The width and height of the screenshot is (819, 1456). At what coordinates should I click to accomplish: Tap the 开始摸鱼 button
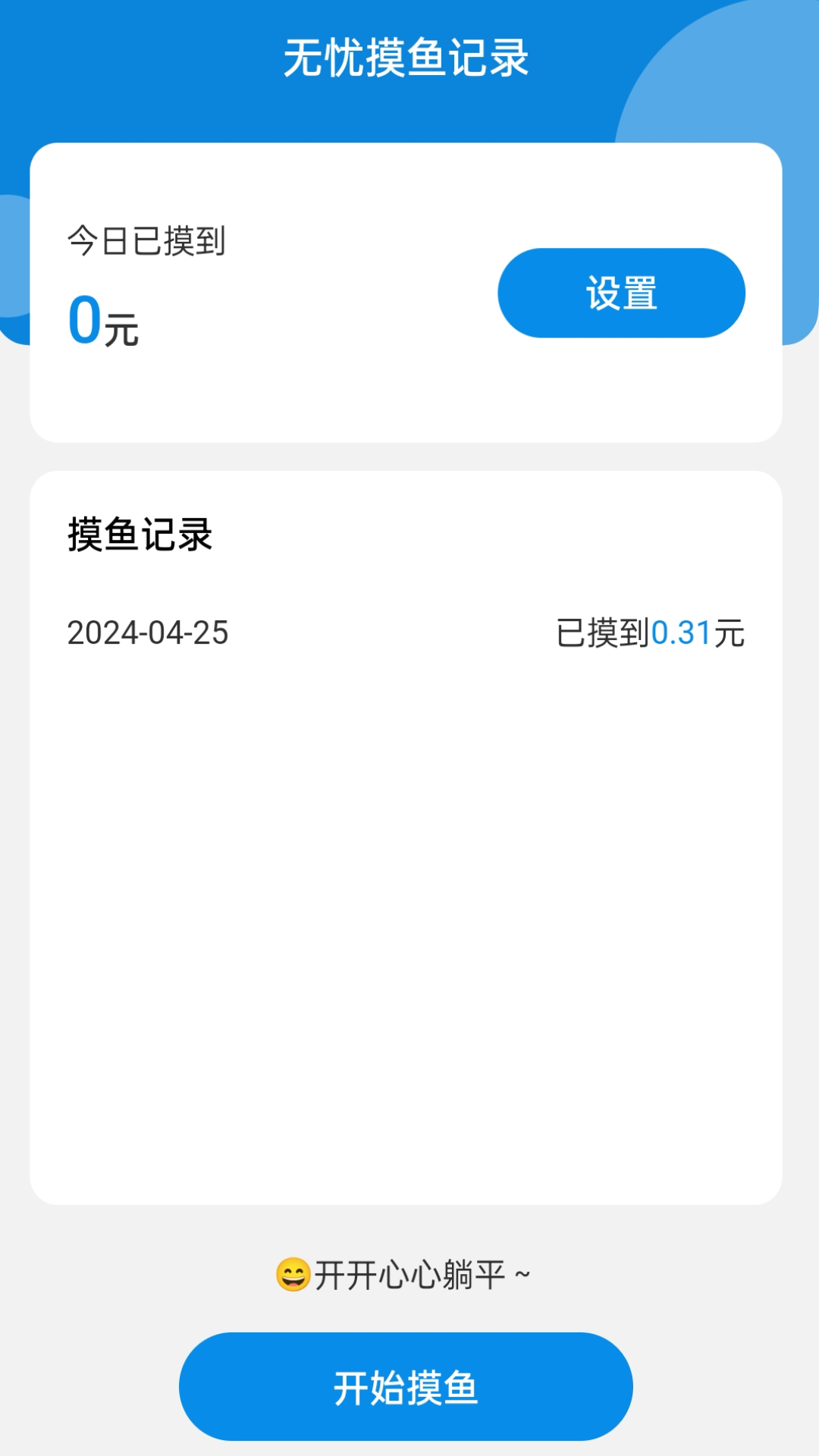coord(406,1386)
